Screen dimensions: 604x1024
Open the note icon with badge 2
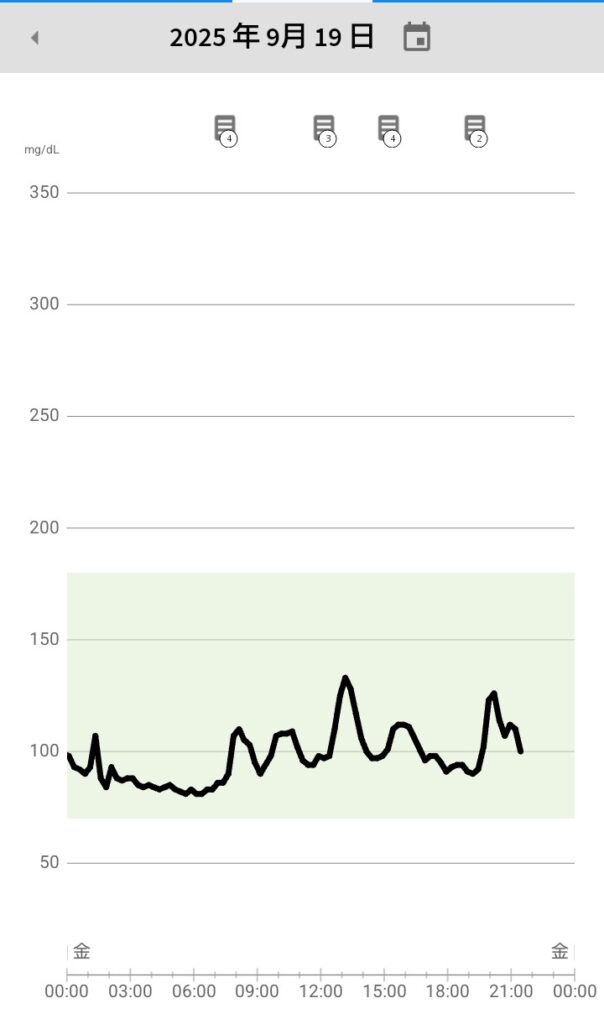pos(476,131)
